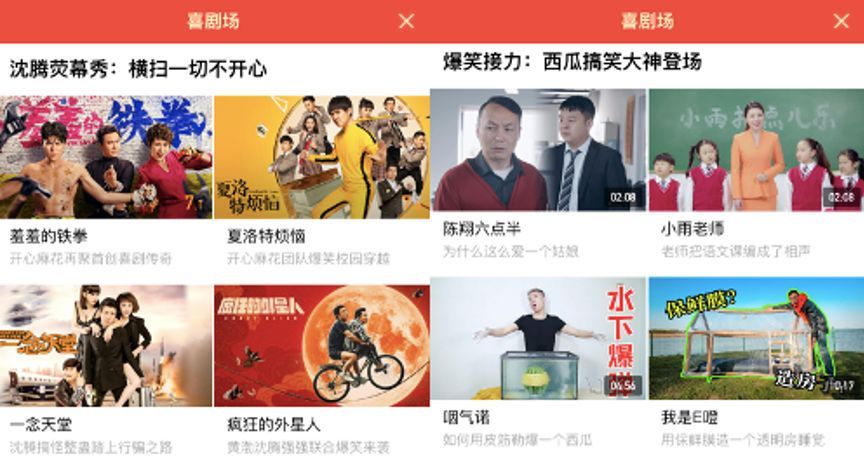Close the right 喜剧场 panel
Viewport: 864px width, 464px height.
840,21
